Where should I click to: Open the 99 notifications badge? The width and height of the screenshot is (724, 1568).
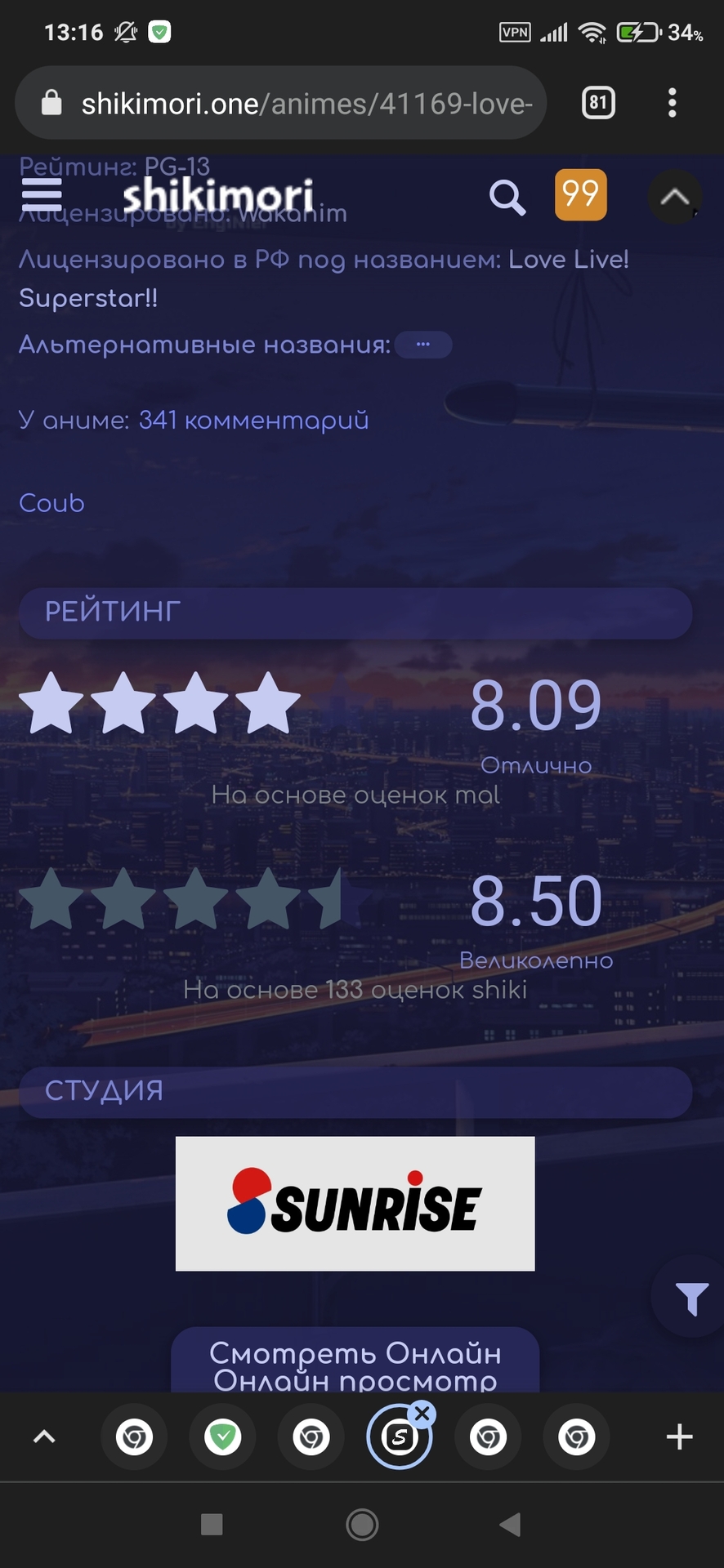click(580, 194)
